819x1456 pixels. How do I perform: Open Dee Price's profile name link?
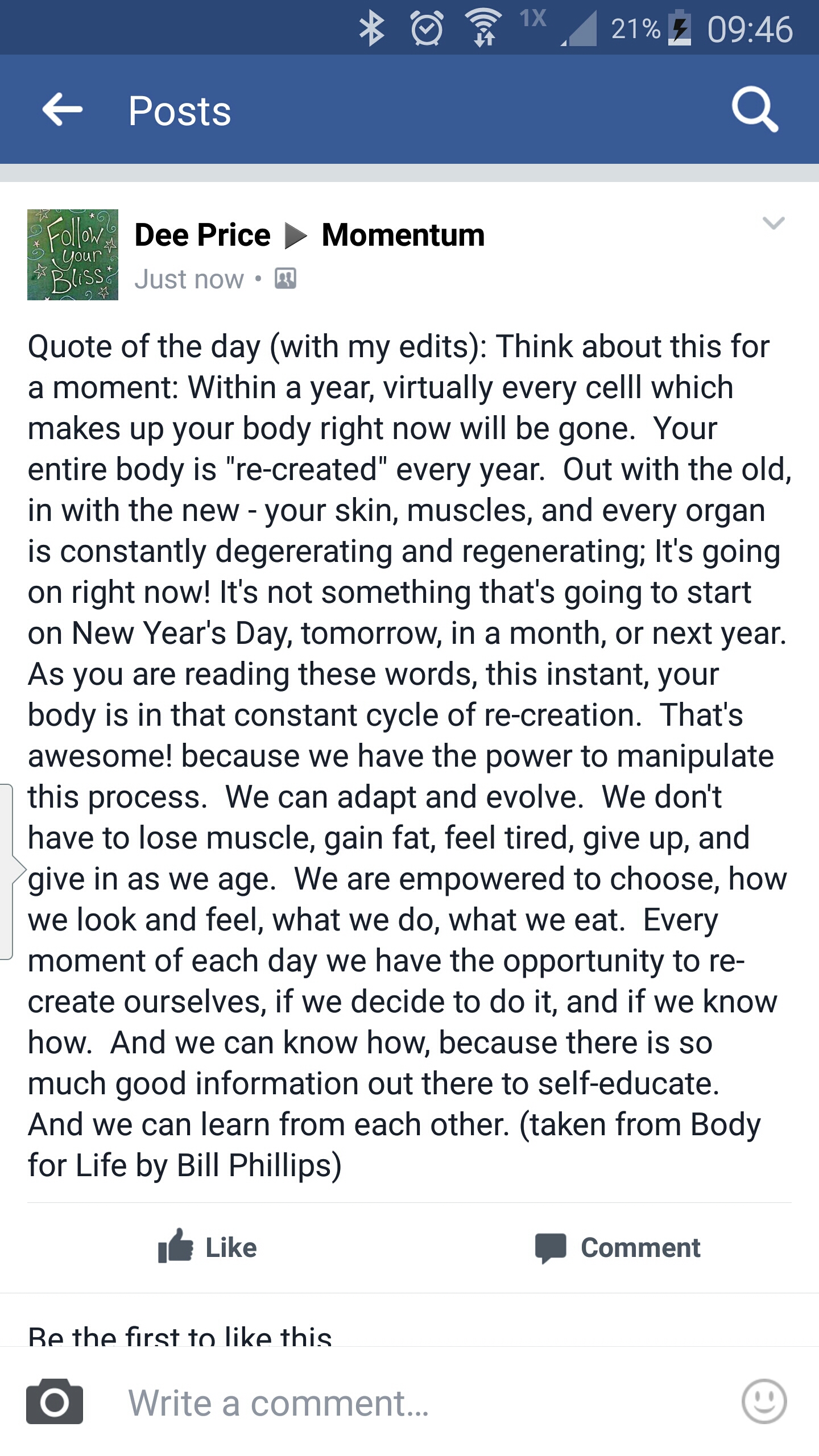click(202, 235)
